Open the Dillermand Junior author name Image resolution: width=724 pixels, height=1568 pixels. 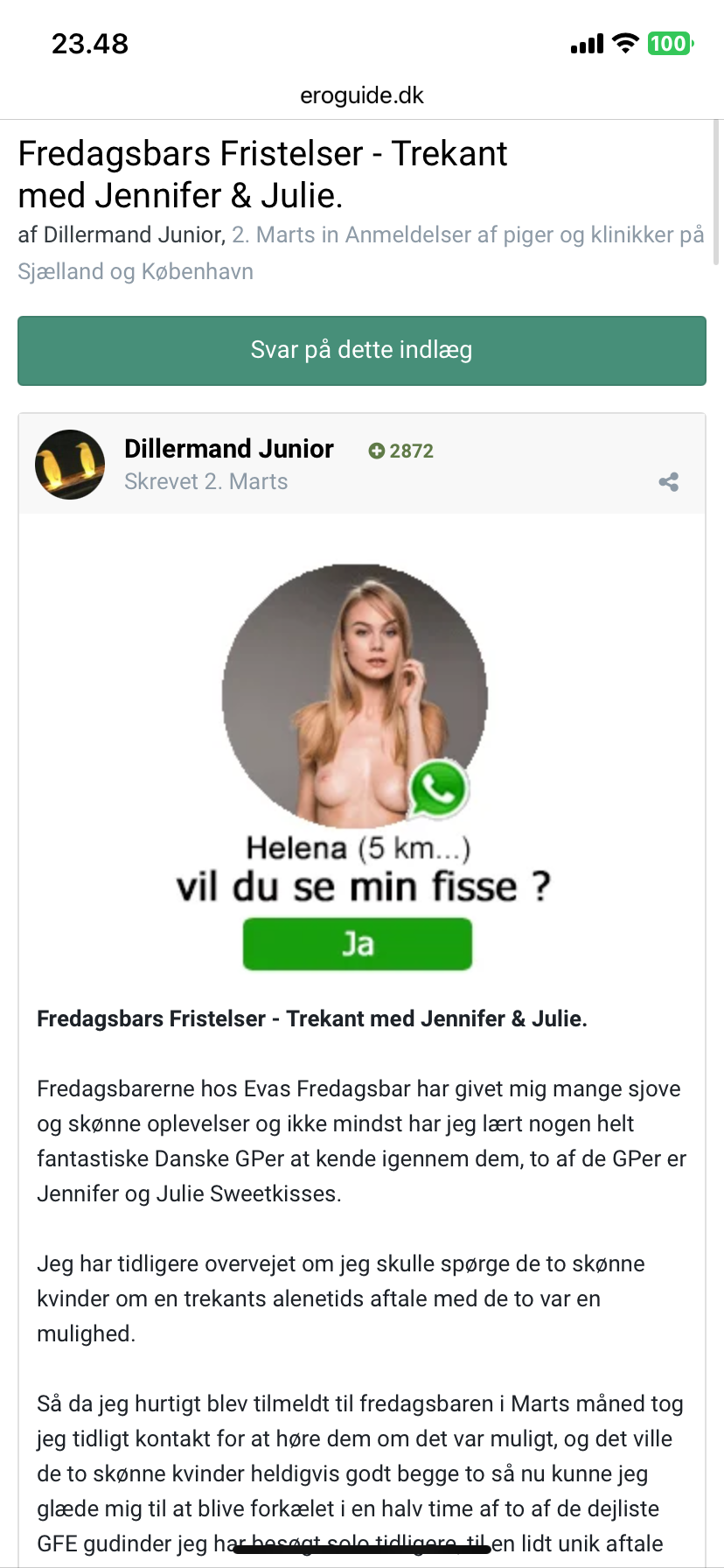click(x=228, y=449)
